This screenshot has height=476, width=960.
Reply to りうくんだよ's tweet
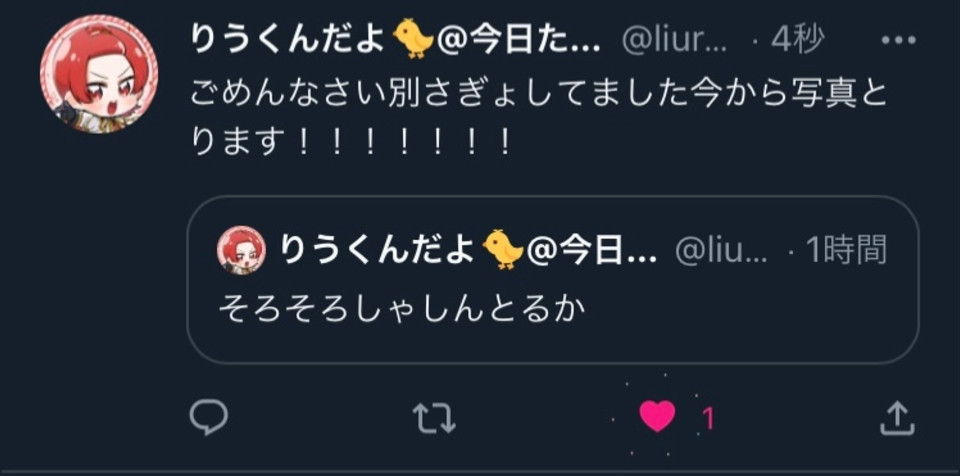209,418
